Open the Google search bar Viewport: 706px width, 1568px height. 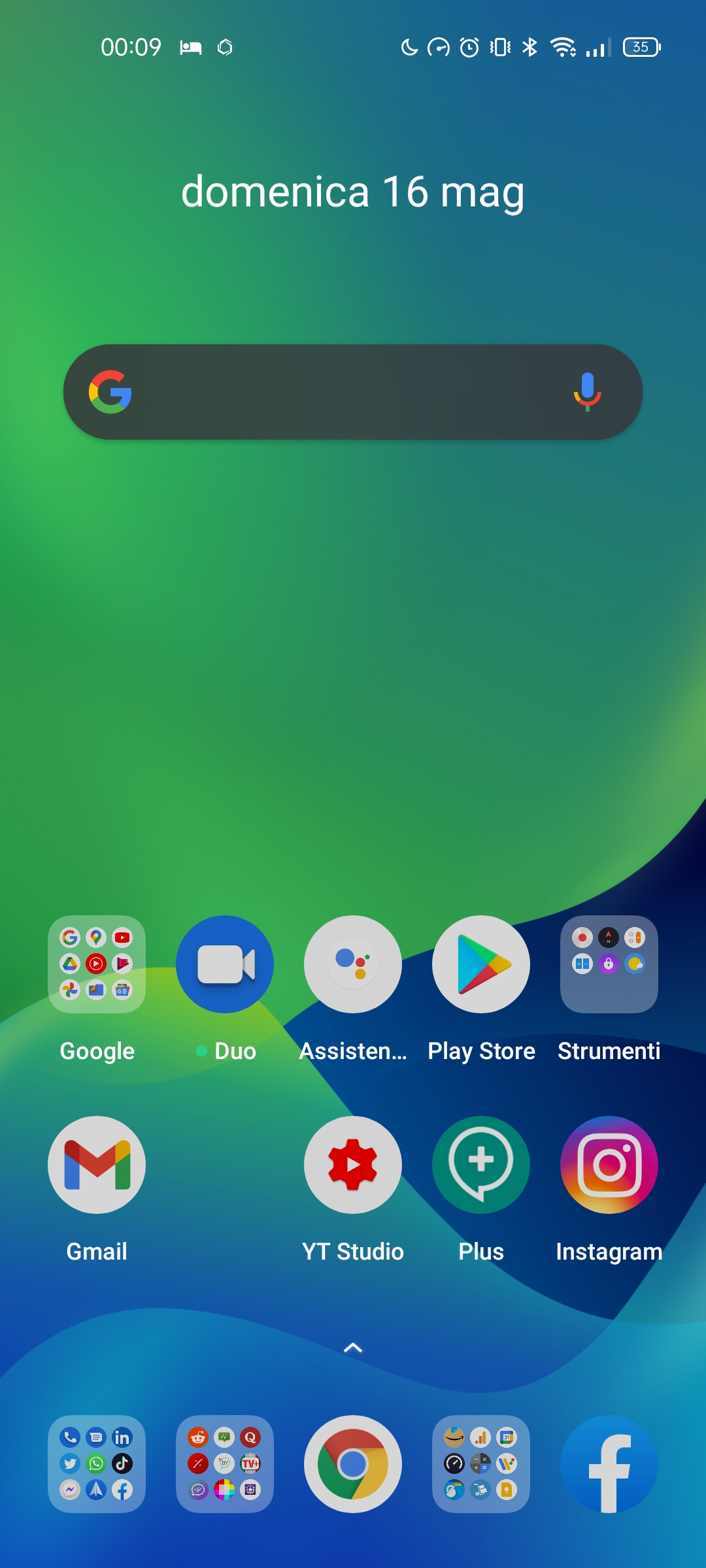[353, 392]
